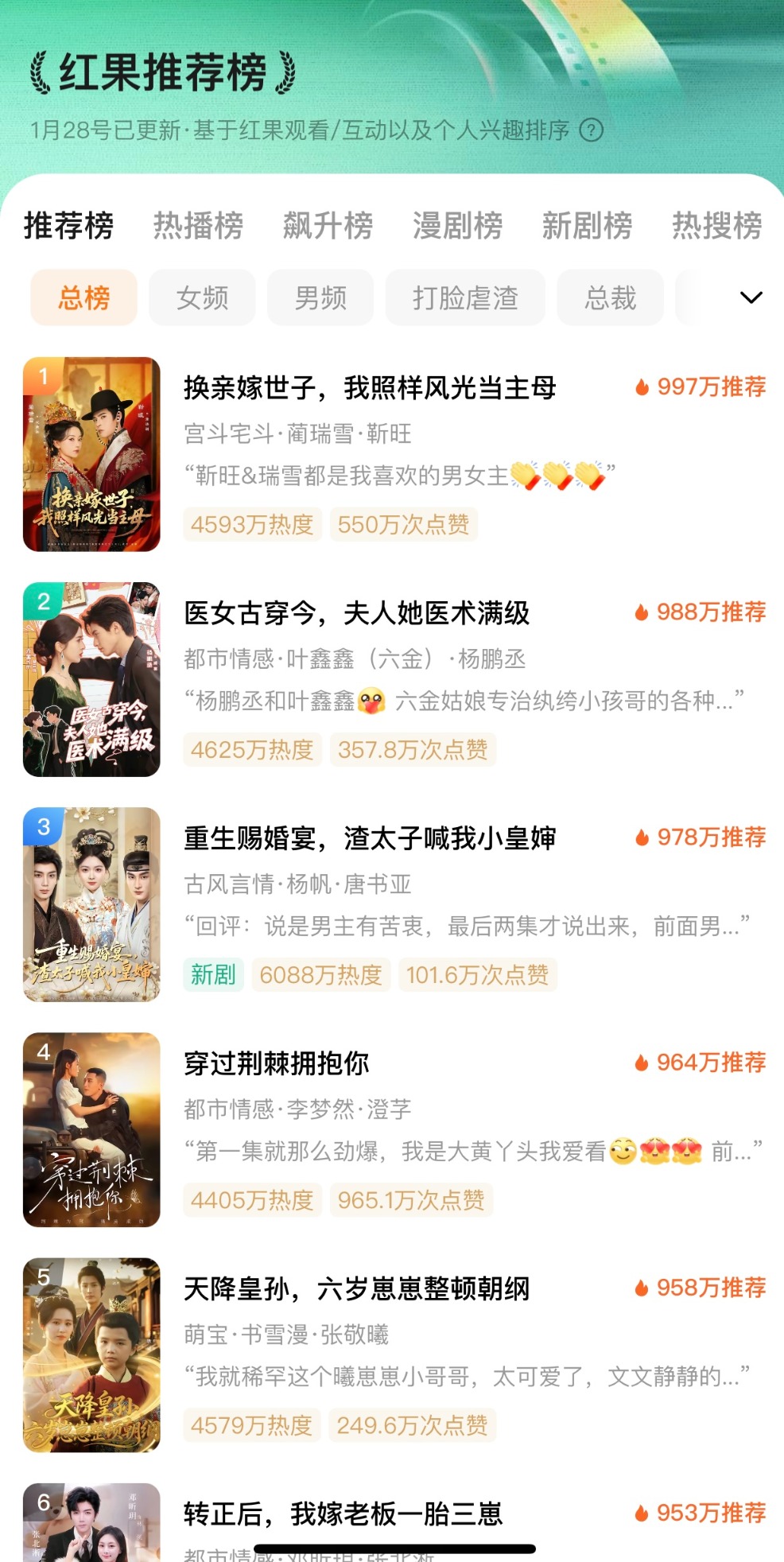This screenshot has height=1562, width=784.
Task: Go to the 新剧榜 tab
Action: pyautogui.click(x=587, y=225)
